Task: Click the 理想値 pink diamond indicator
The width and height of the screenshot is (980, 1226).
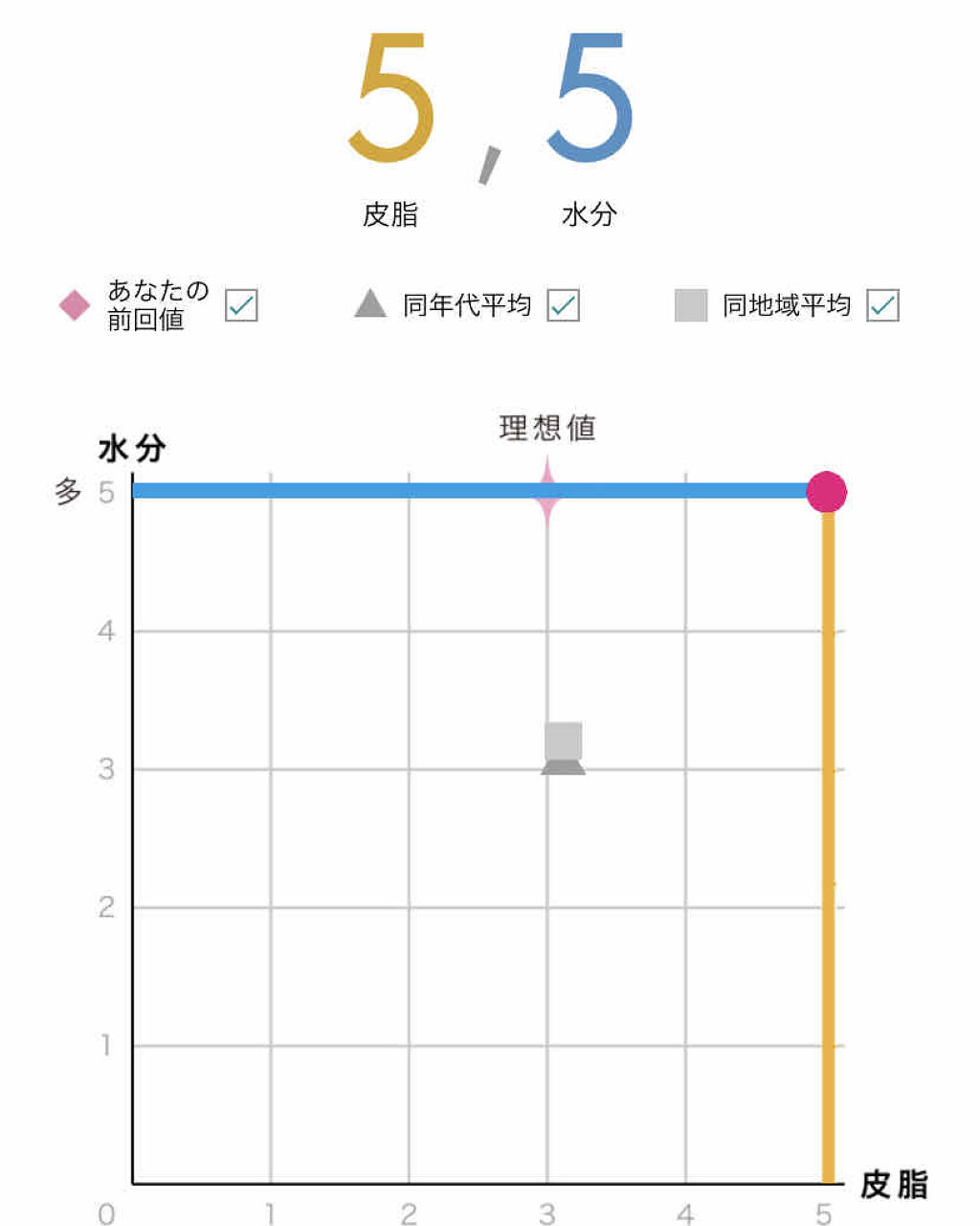Action: click(x=547, y=493)
